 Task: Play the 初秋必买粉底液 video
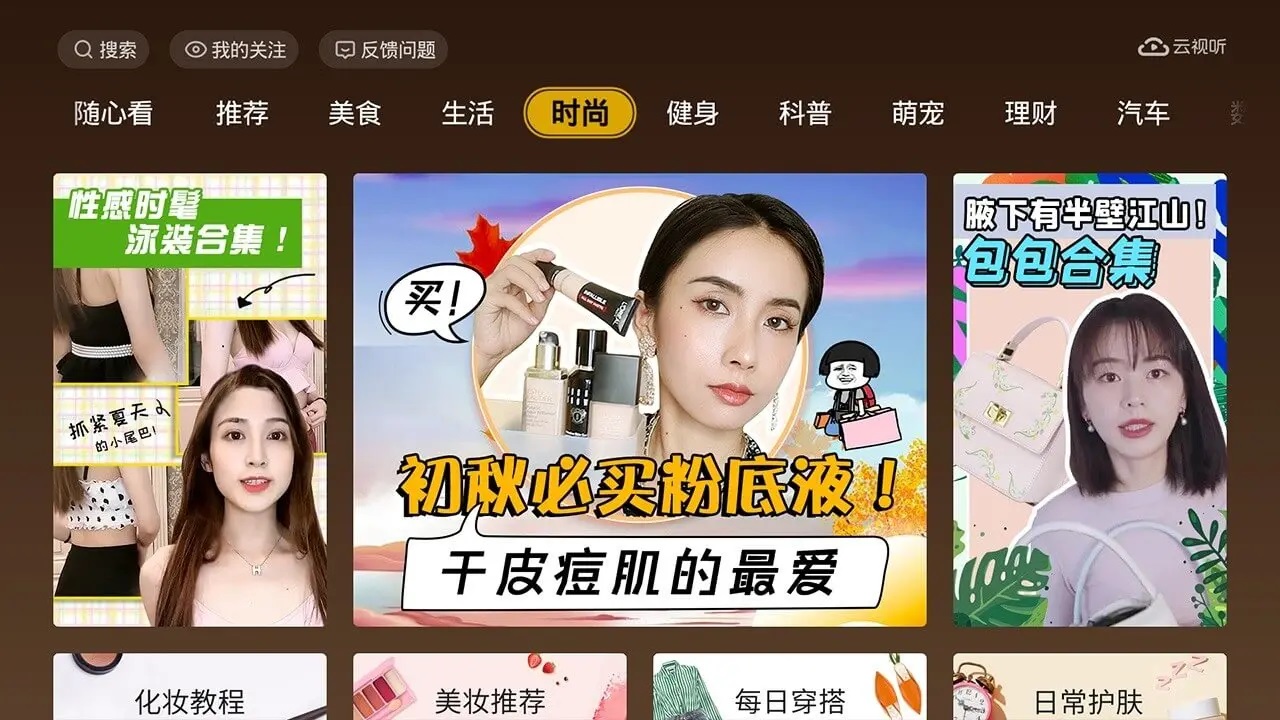click(640, 400)
